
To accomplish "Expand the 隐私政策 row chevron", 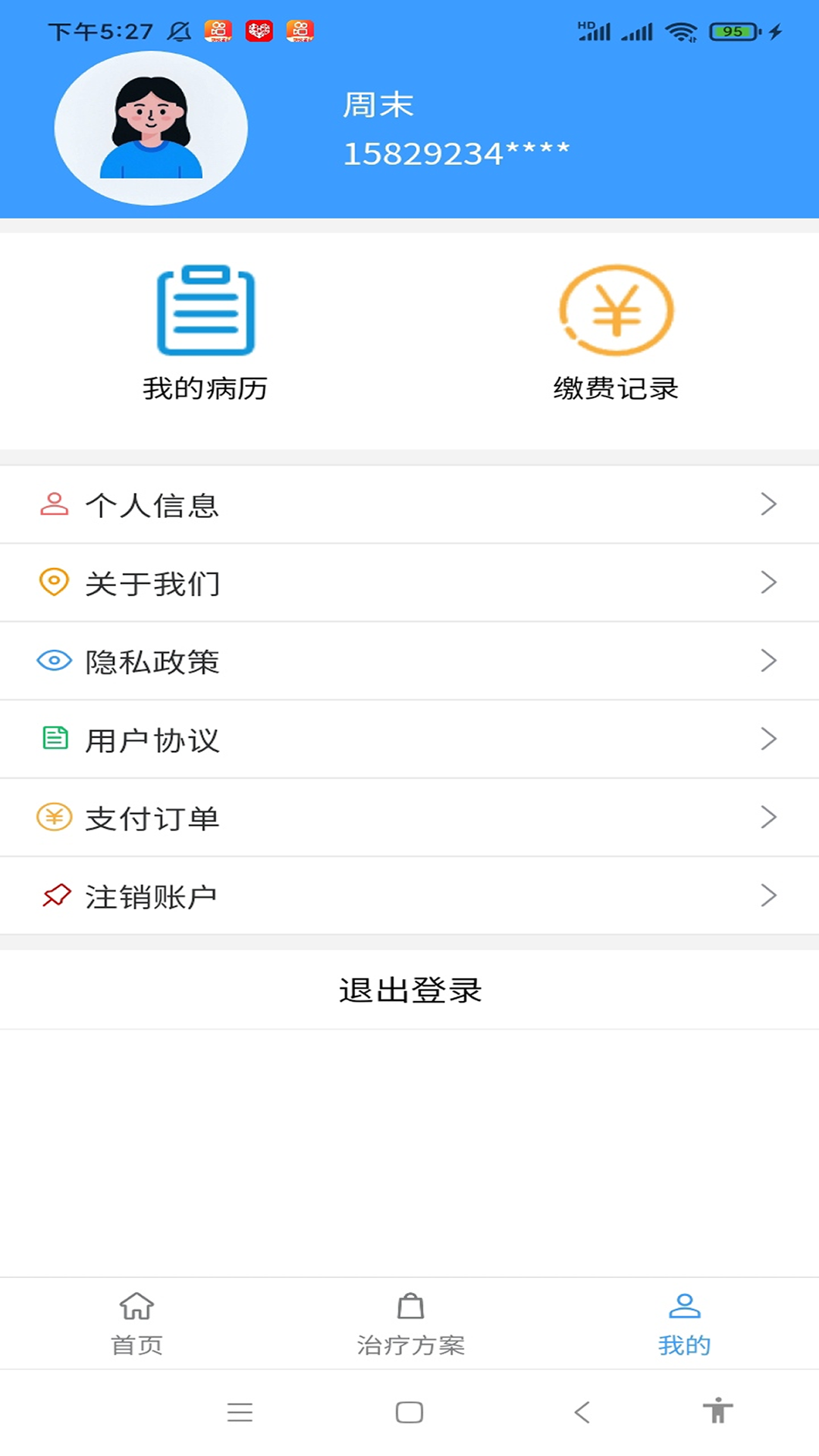I will click(769, 661).
